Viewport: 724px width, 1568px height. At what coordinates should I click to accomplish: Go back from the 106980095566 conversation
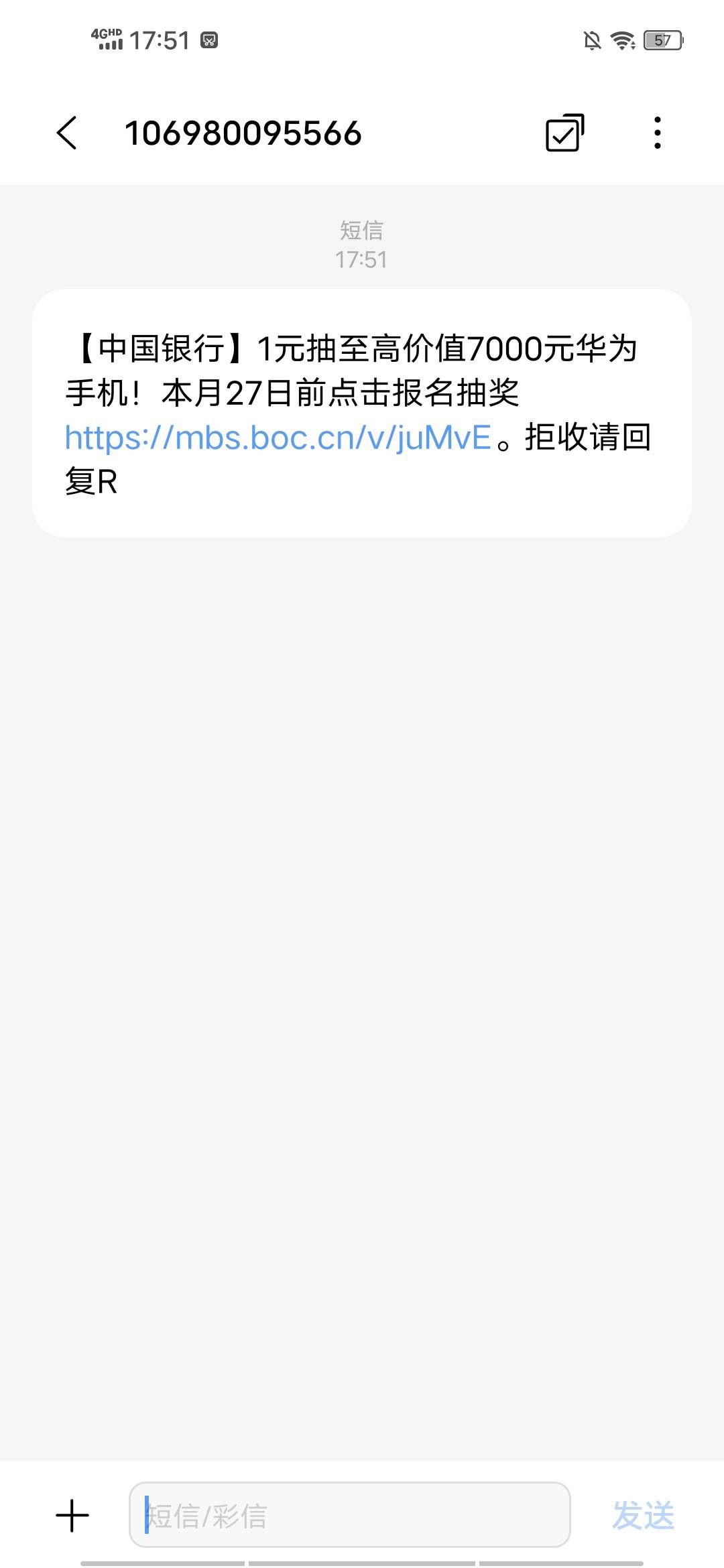point(66,133)
